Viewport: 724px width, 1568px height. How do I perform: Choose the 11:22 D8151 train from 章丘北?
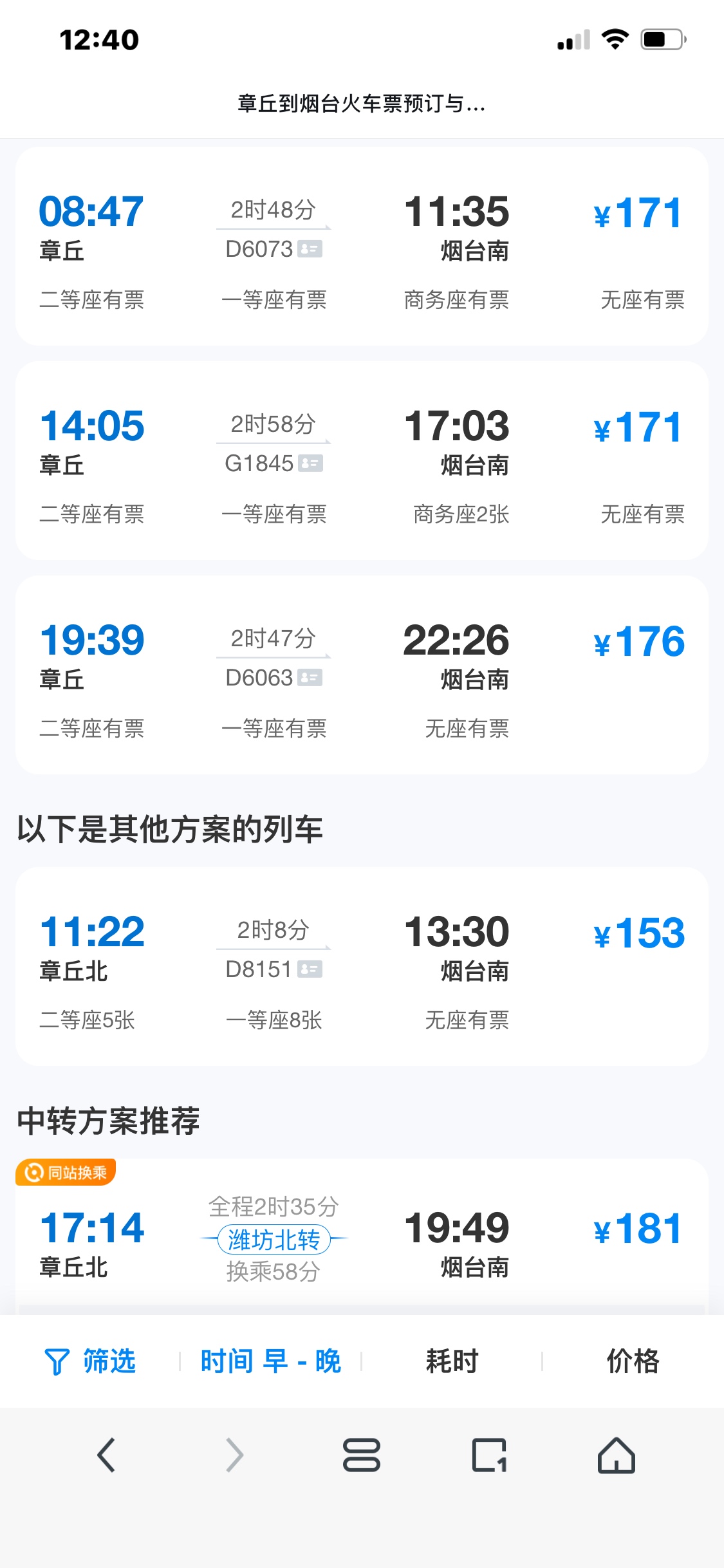pos(362,966)
